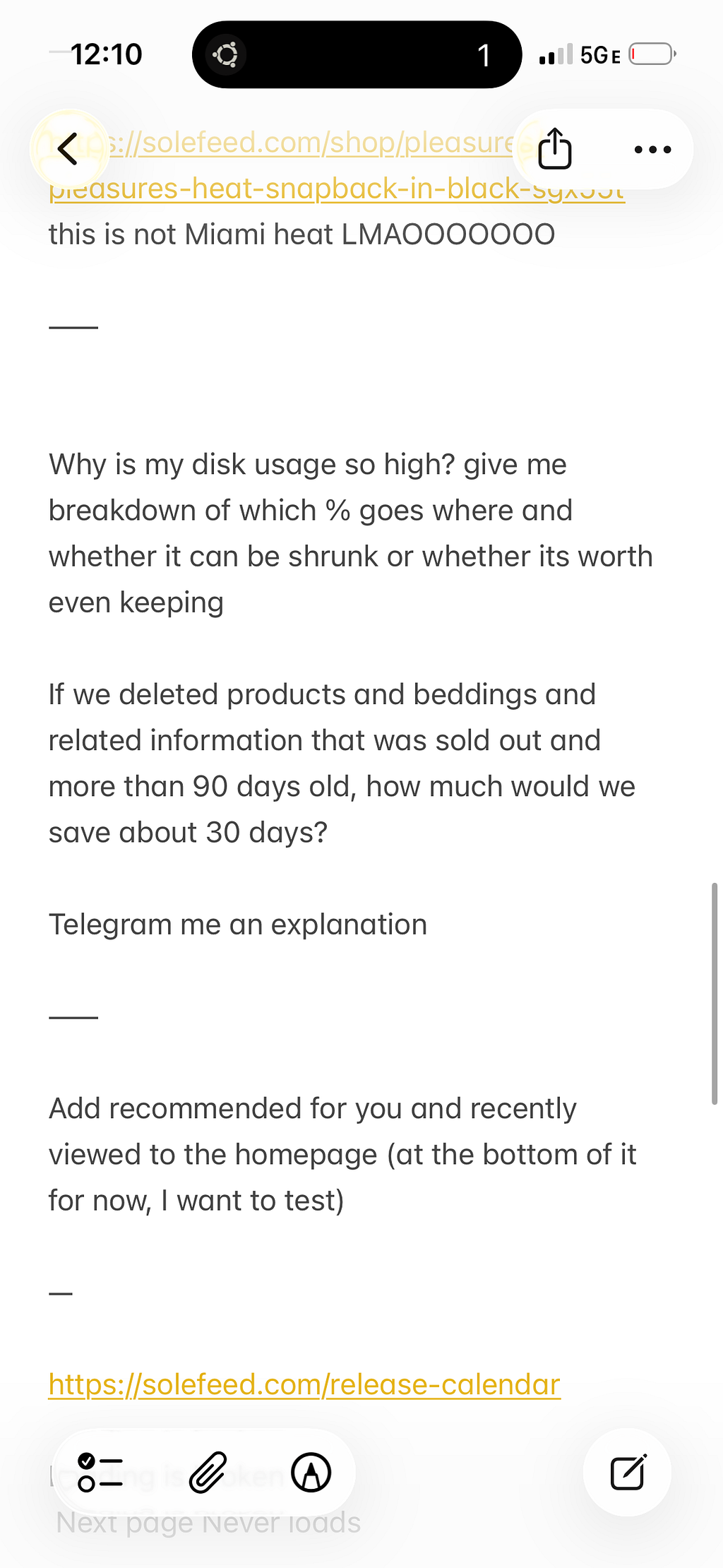Compose a new note
This screenshot has height=1568, width=723.
click(627, 1472)
